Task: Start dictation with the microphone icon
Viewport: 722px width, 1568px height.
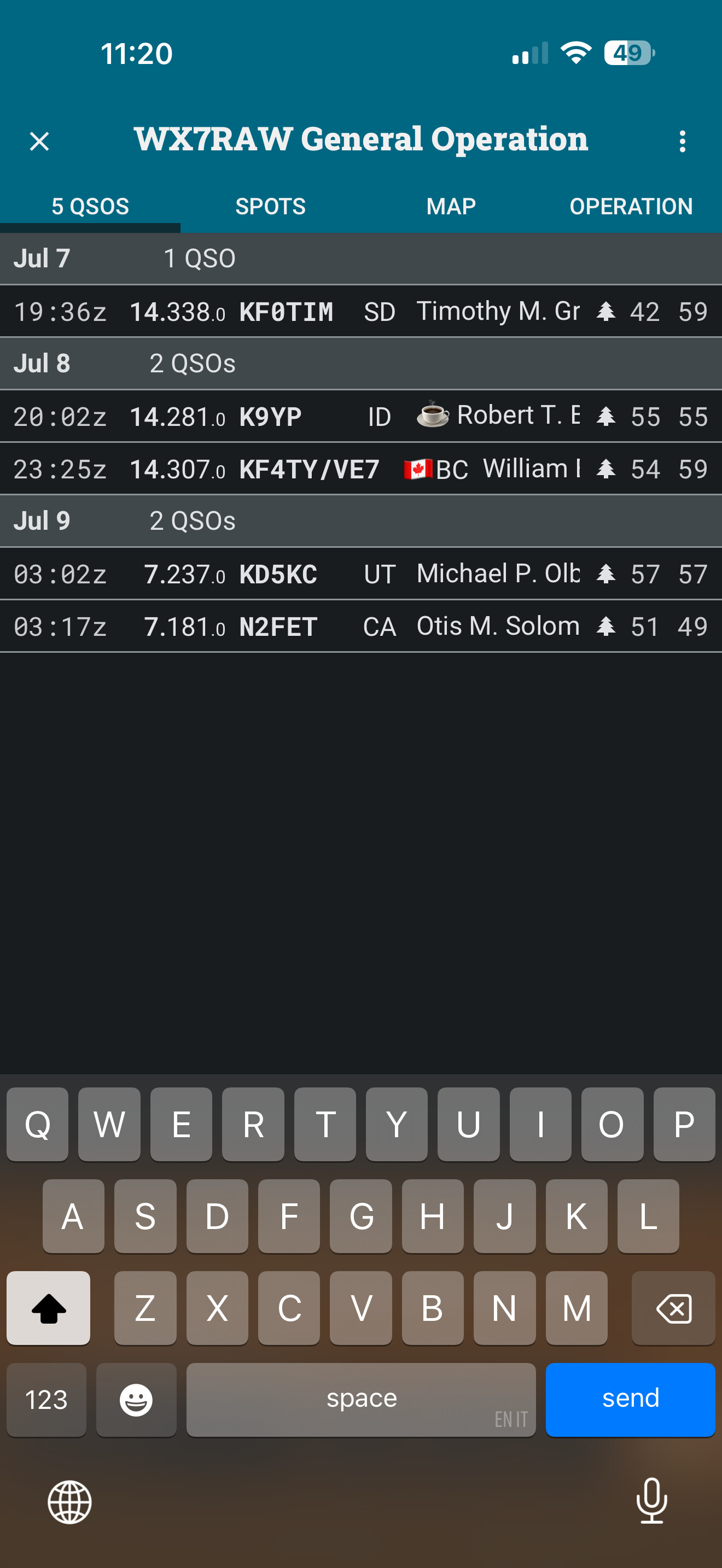Action: 651,1501
